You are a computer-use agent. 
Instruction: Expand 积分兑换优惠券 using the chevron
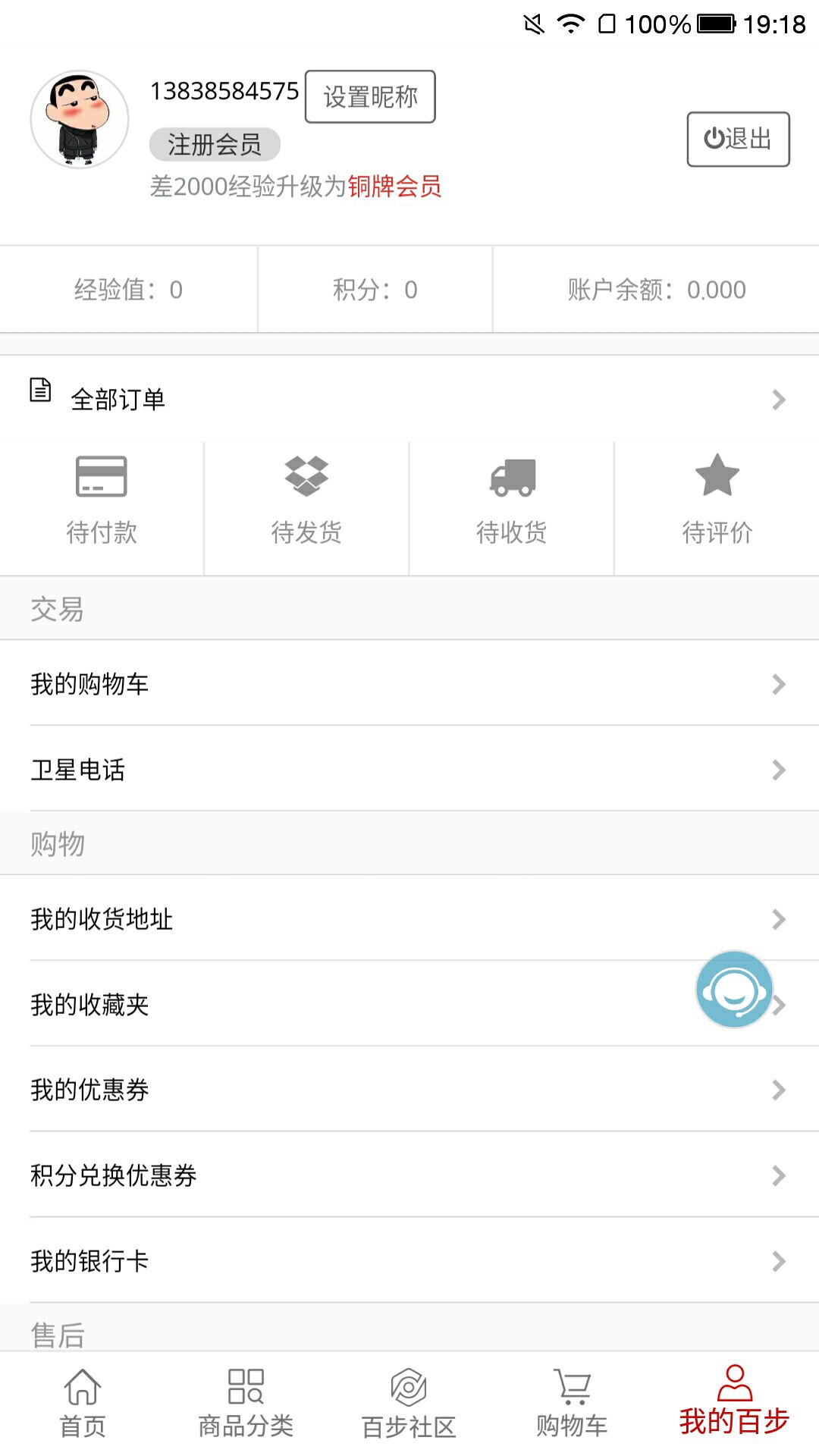point(778,1176)
